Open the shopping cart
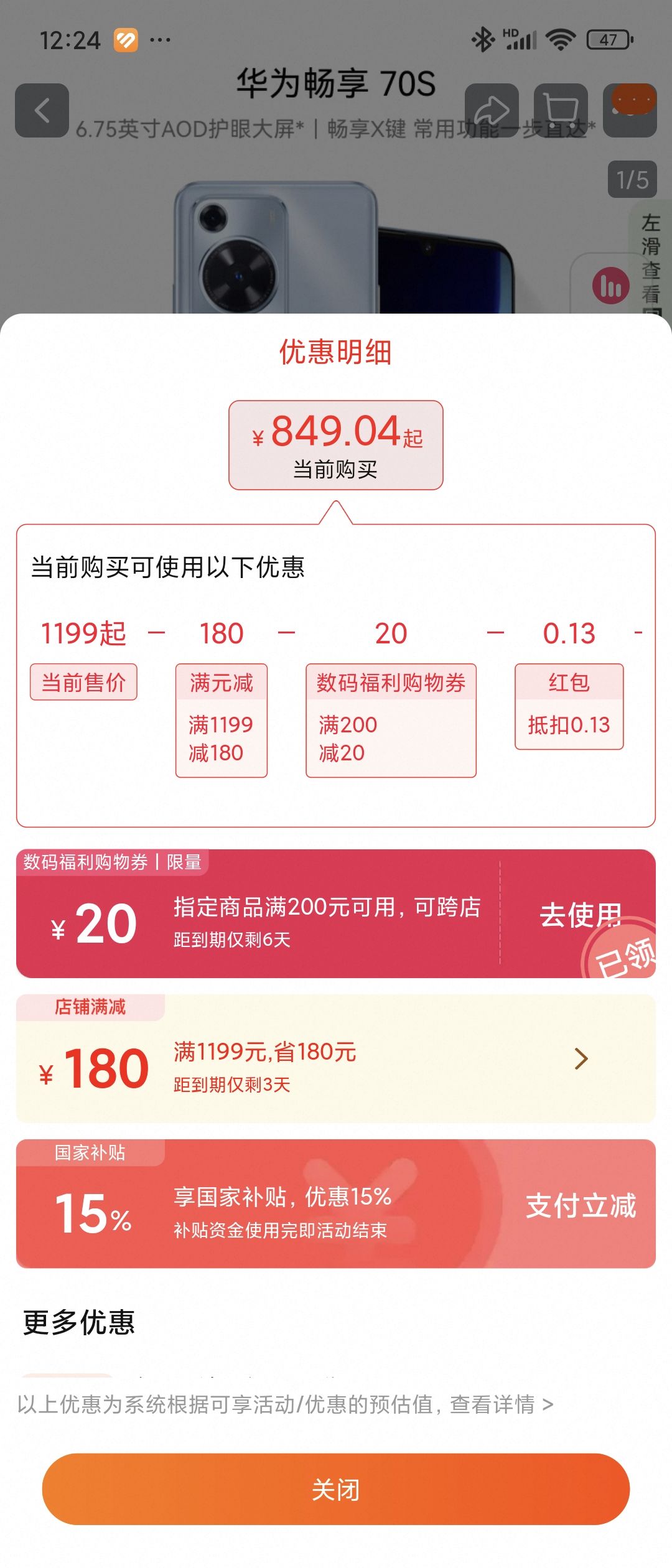Viewport: 672px width, 1568px height. pyautogui.click(x=561, y=111)
